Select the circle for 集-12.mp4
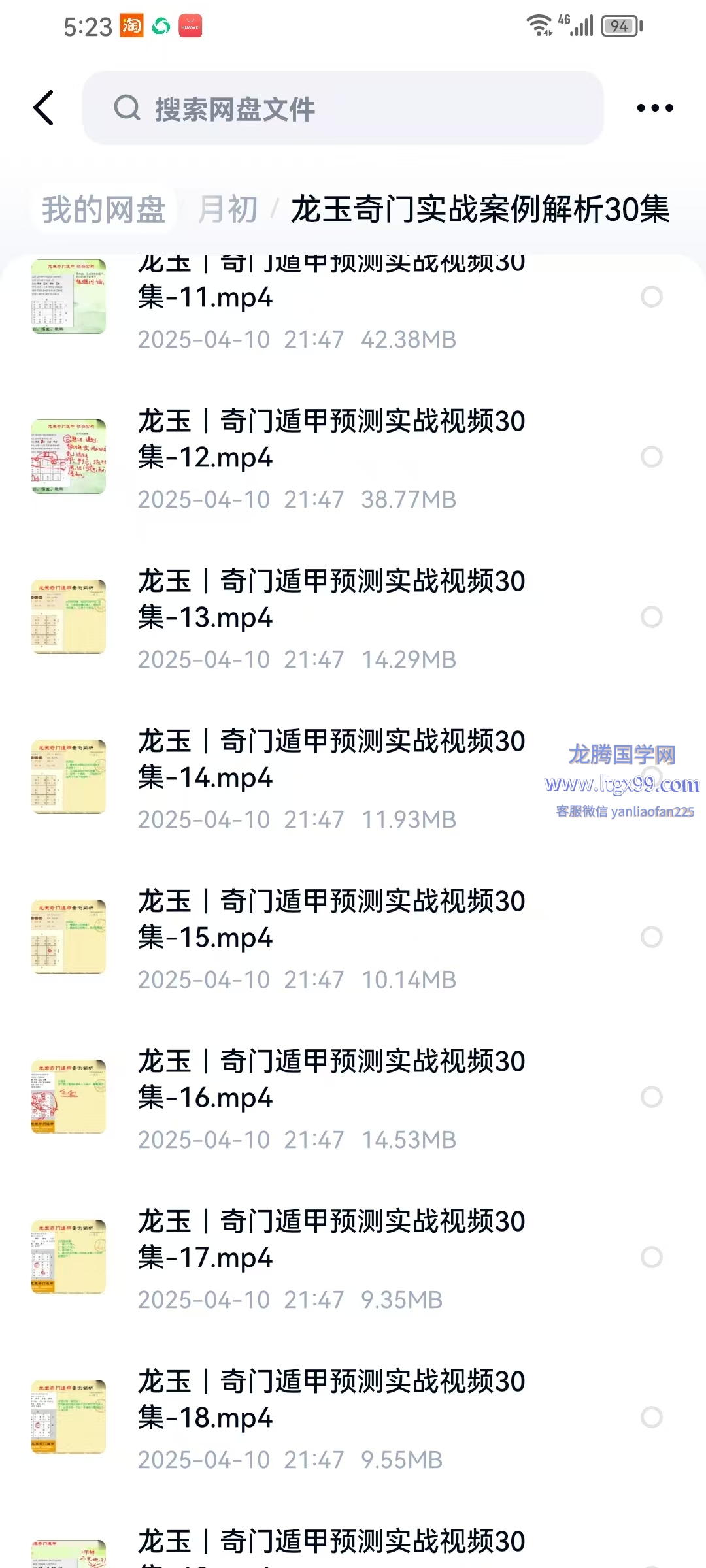The width and height of the screenshot is (706, 1568). click(651, 457)
